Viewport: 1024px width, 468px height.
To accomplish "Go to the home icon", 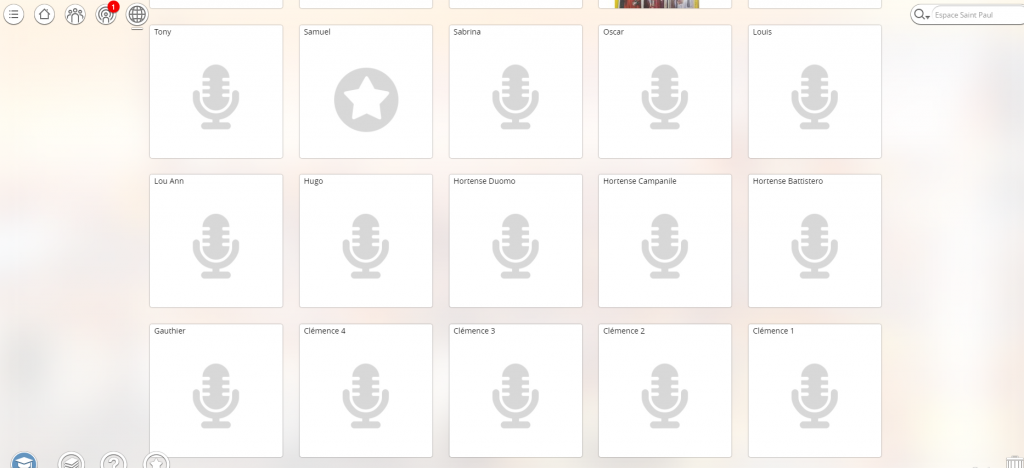I will [x=44, y=15].
